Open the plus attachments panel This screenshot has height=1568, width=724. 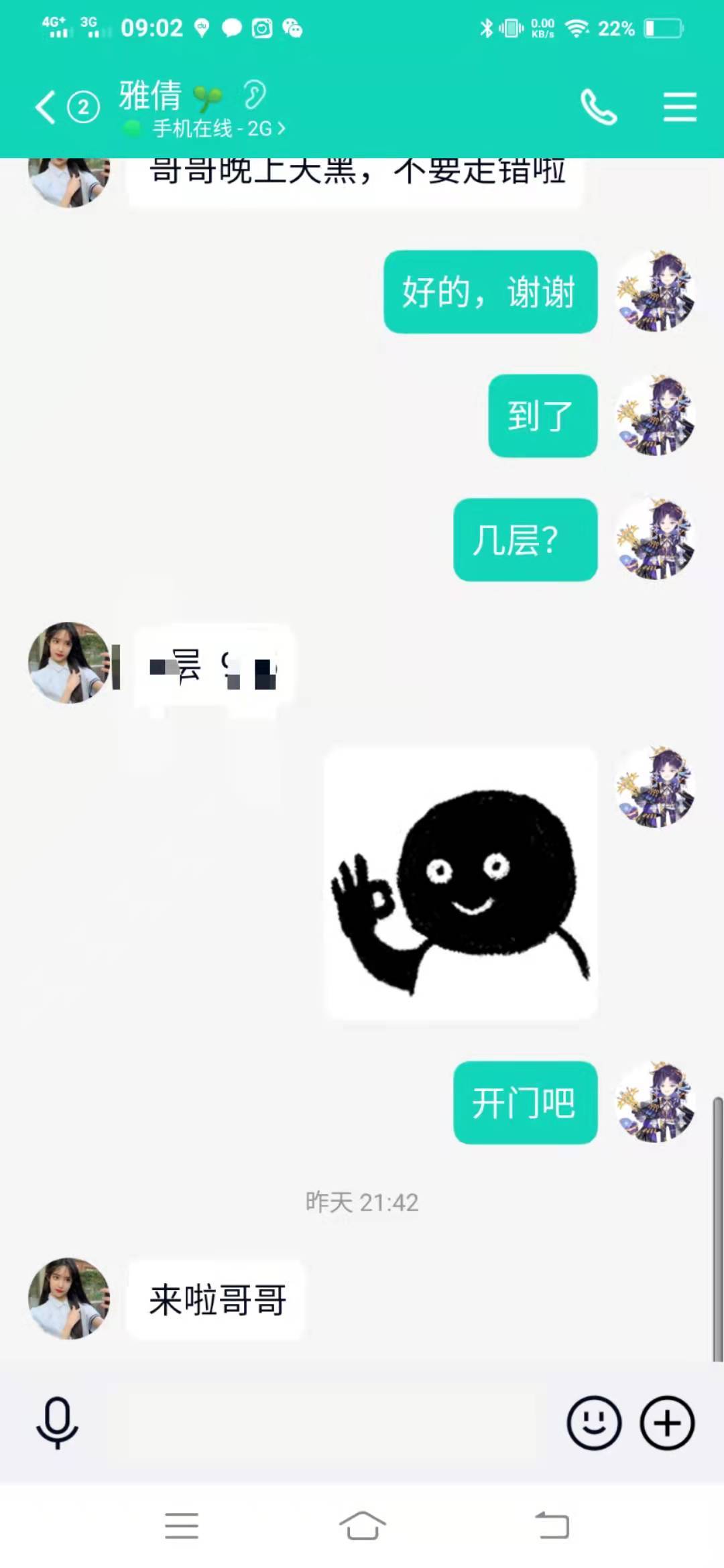tap(667, 1422)
